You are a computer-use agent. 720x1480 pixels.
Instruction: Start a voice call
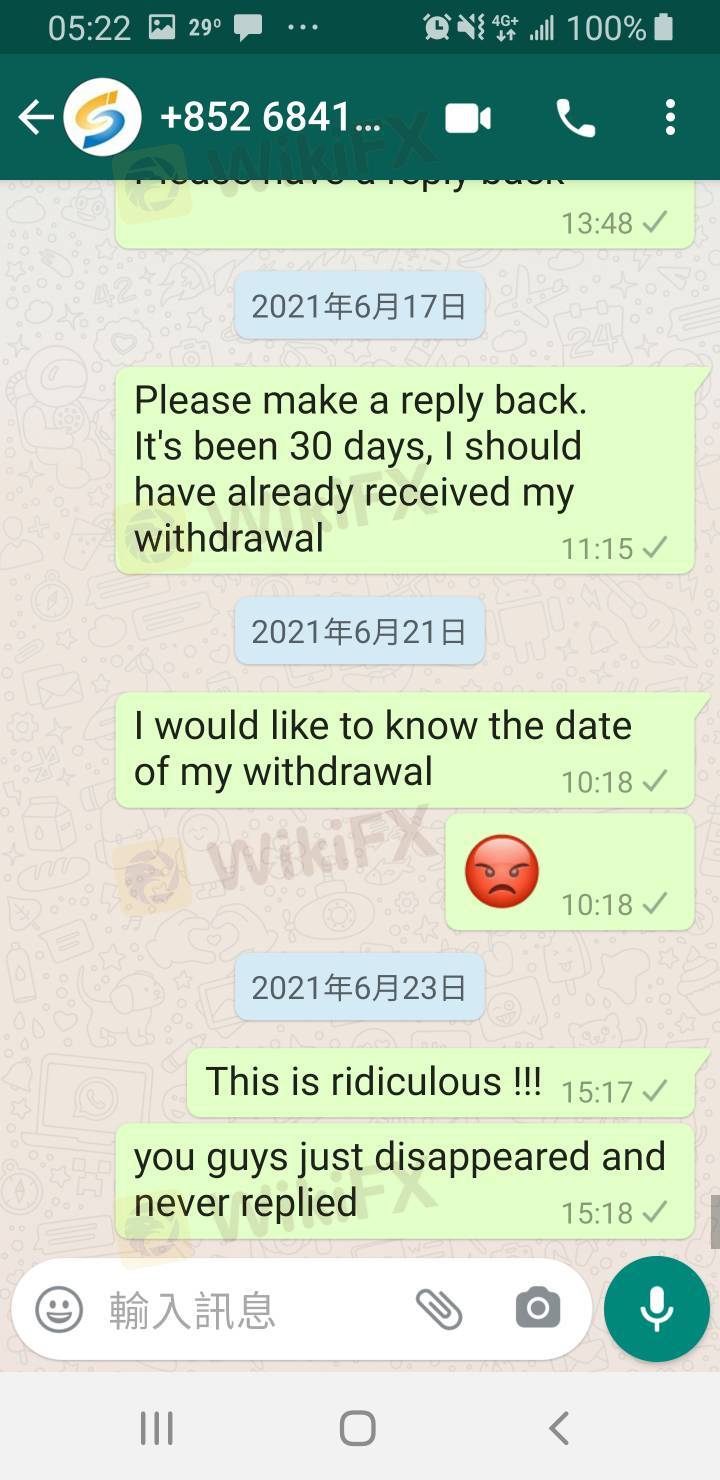tap(575, 119)
